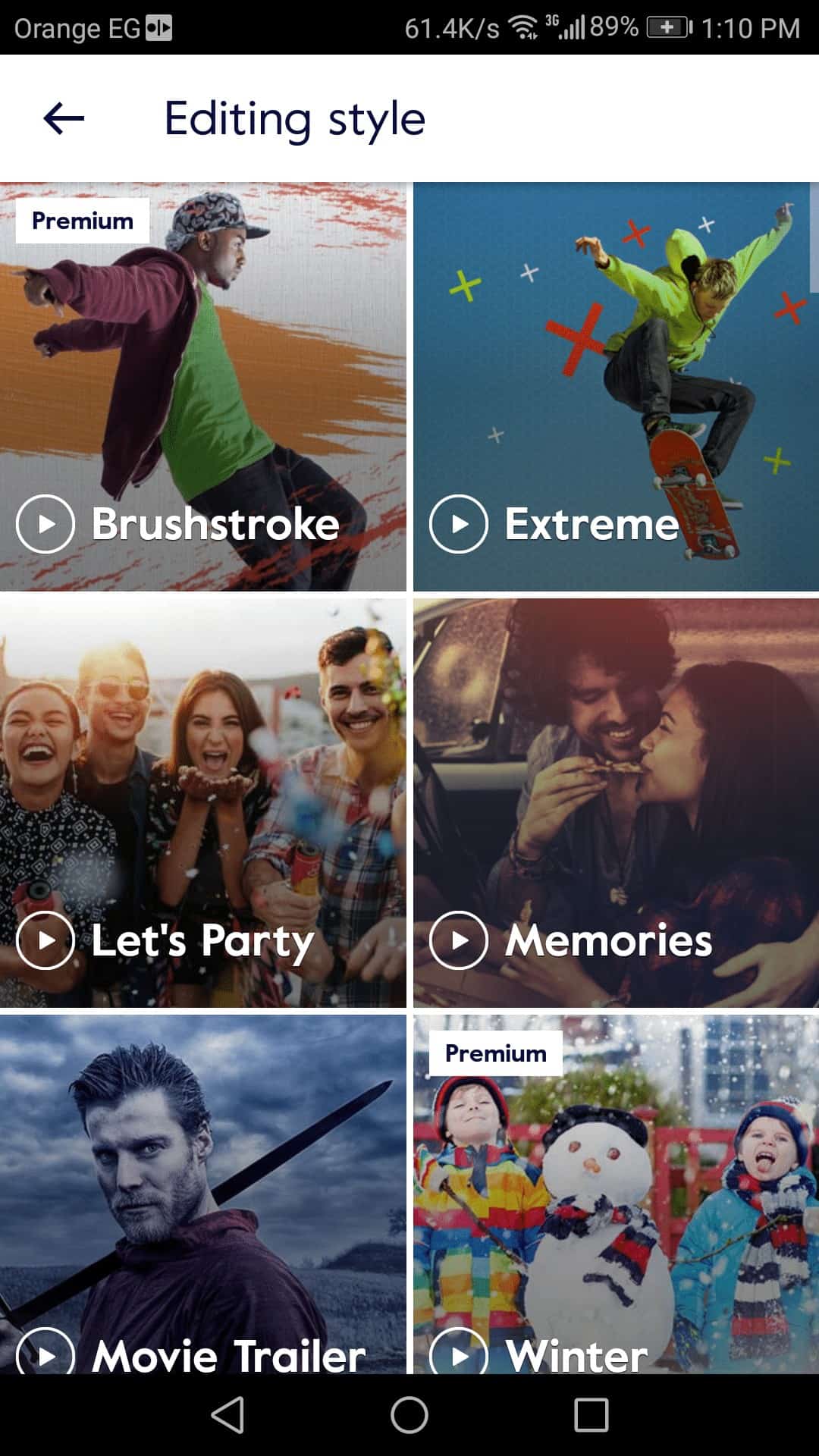The width and height of the screenshot is (819, 1456).
Task: Play the Extreme style preview
Action: (458, 524)
